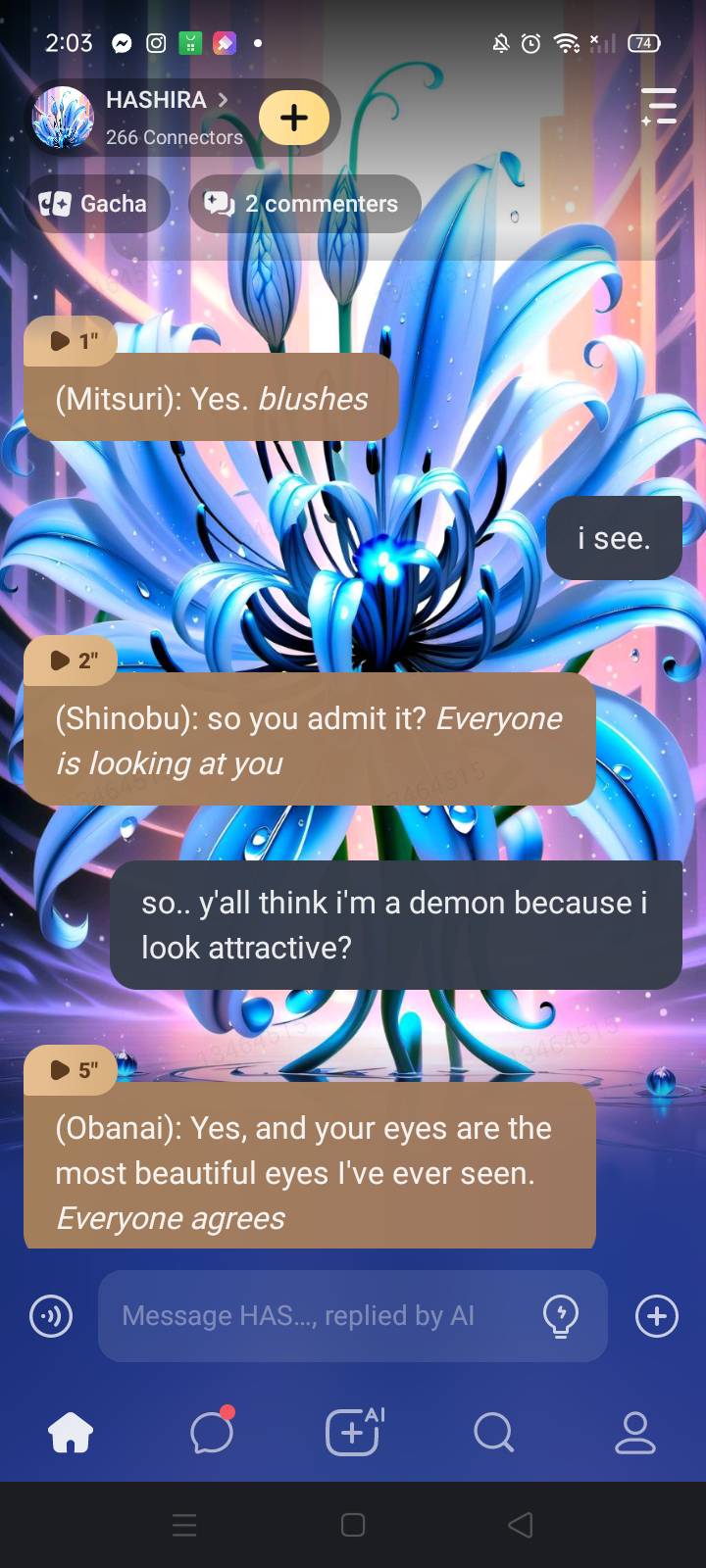Tap the voice input icon beside message box
Image resolution: width=706 pixels, height=1568 pixels.
(51, 1316)
